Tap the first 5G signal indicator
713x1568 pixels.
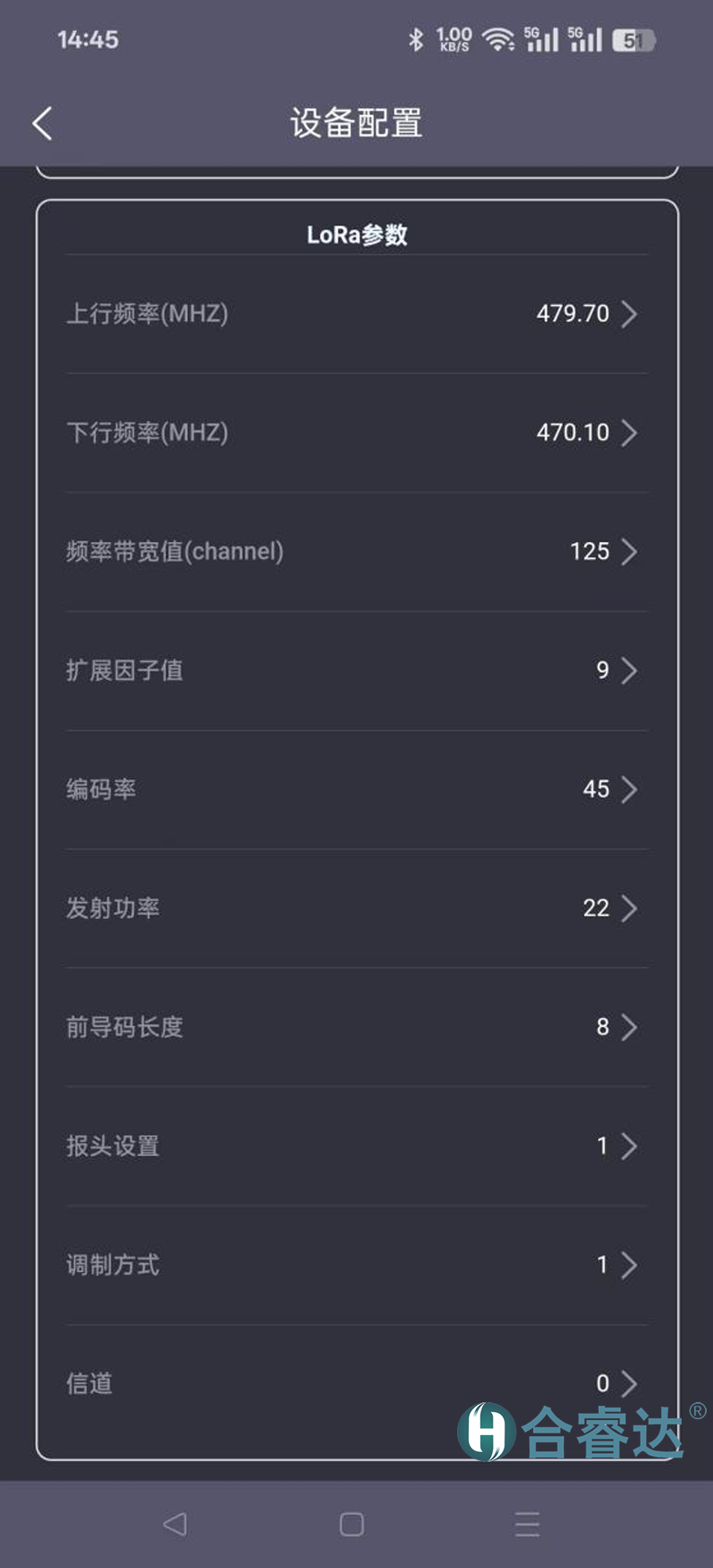click(541, 40)
